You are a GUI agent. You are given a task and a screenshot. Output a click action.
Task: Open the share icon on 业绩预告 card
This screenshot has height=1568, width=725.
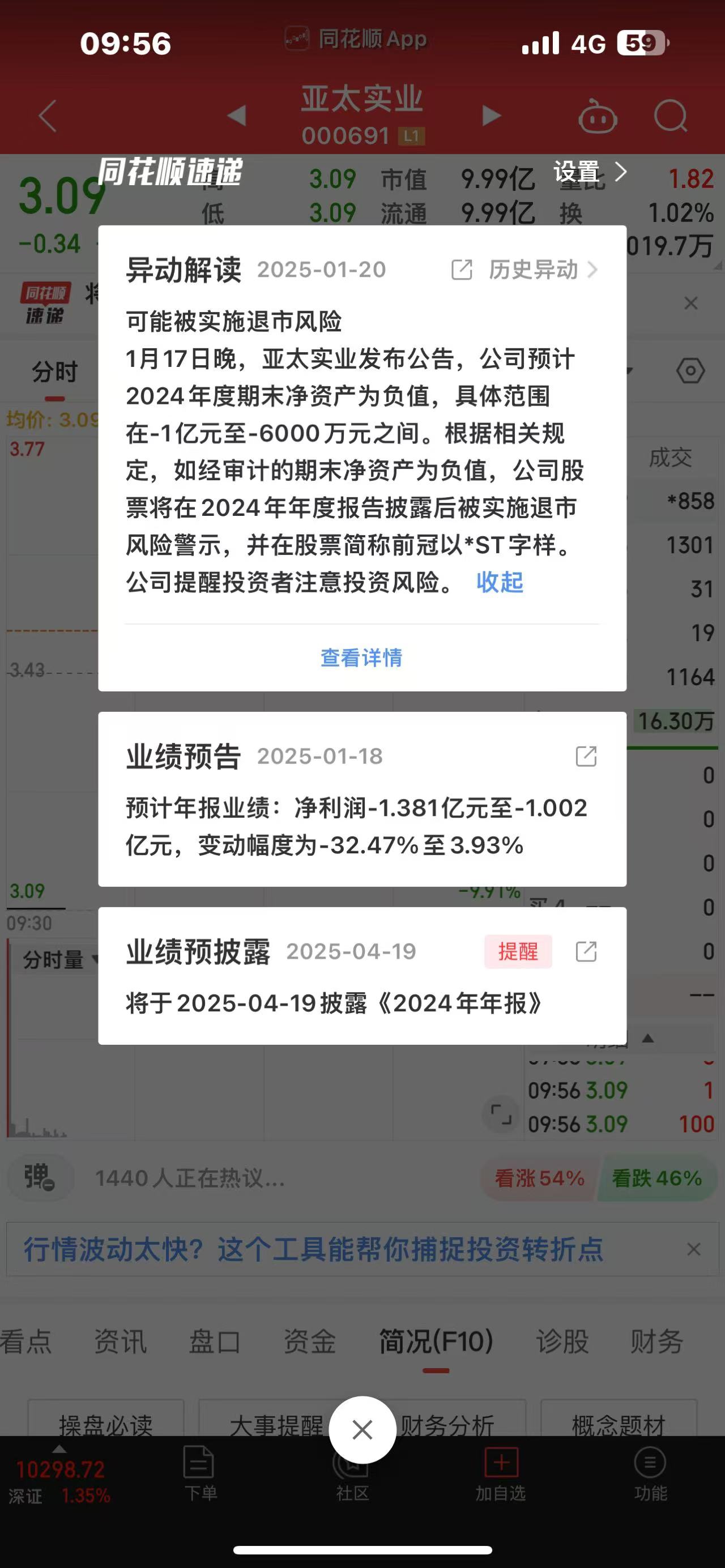[x=586, y=756]
